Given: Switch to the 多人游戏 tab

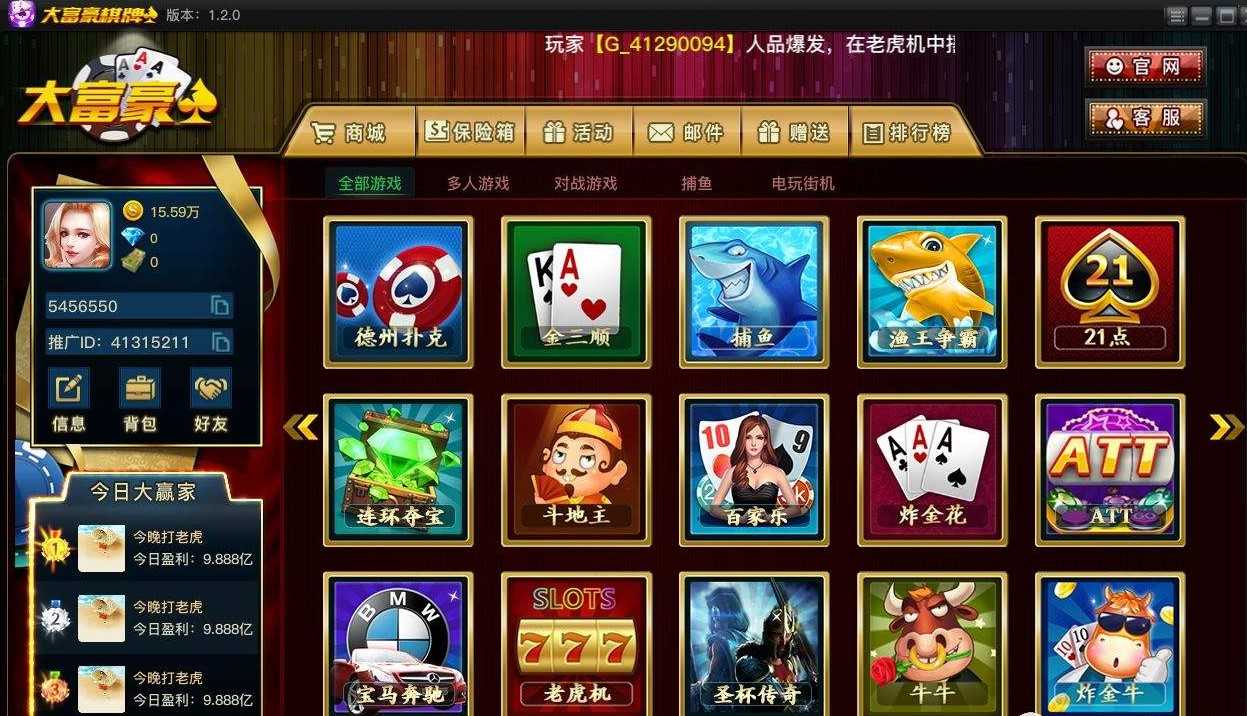Looking at the screenshot, I should pos(477,184).
